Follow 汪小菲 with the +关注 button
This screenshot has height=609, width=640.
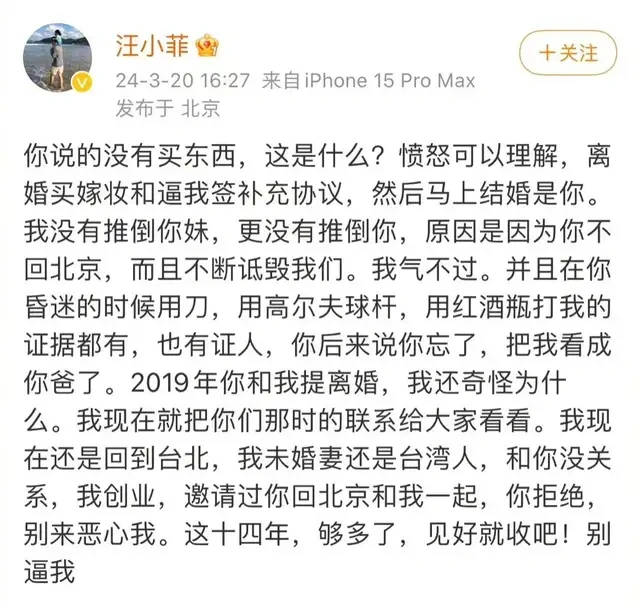(567, 52)
